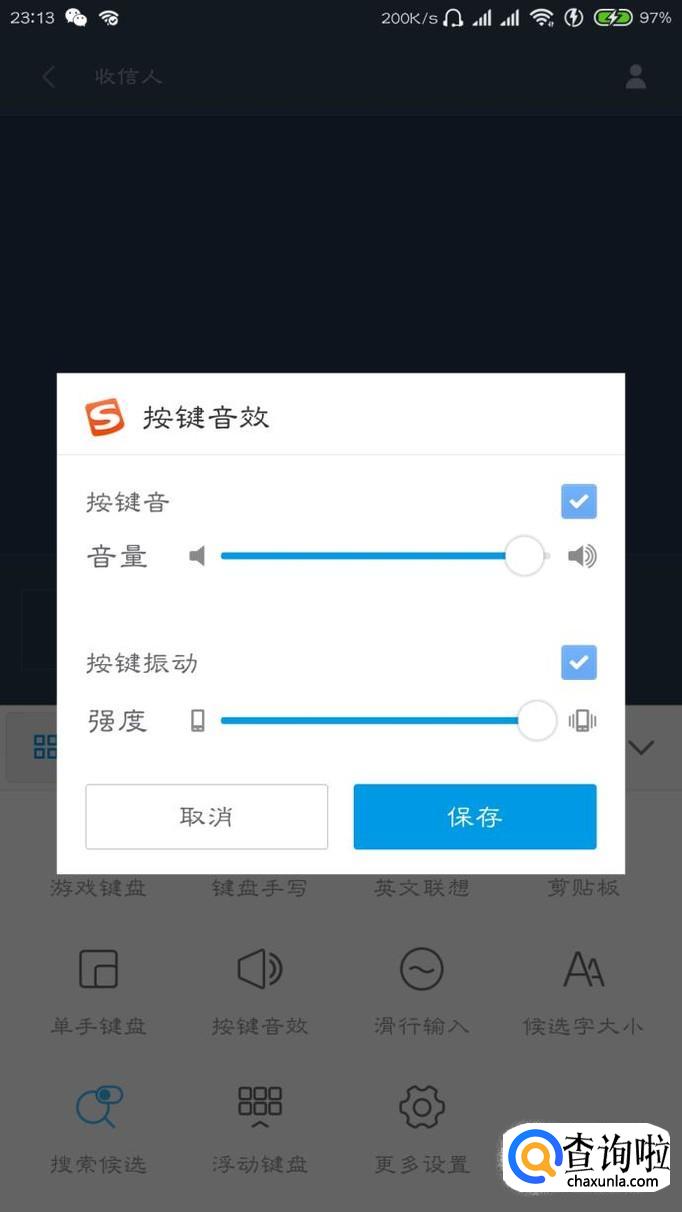Tap the strong vibration phone icon
The image size is (682, 1212).
tap(582, 720)
